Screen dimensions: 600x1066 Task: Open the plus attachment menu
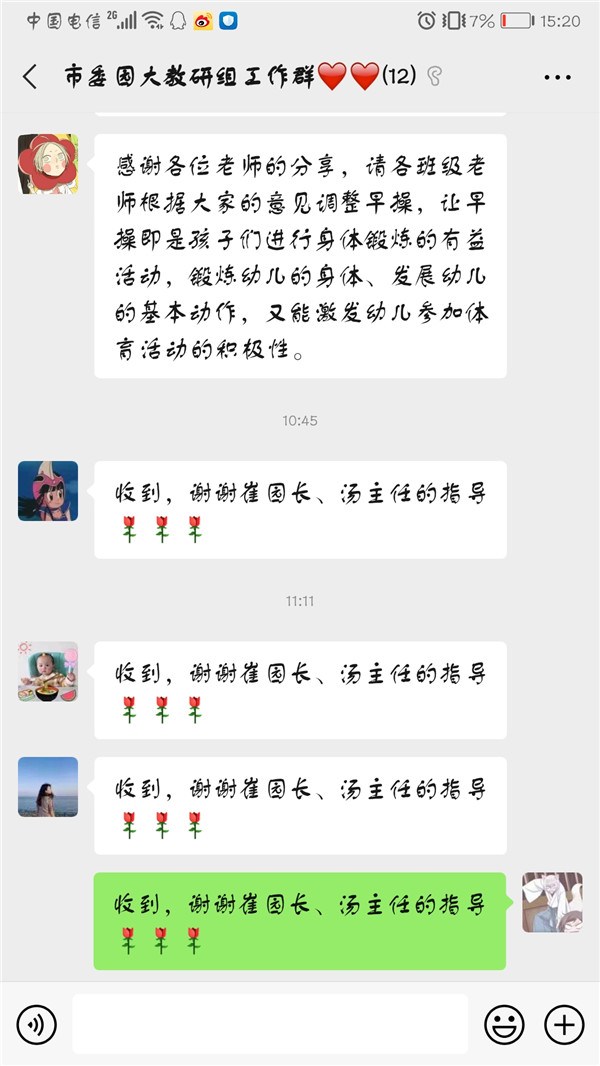[563, 1024]
